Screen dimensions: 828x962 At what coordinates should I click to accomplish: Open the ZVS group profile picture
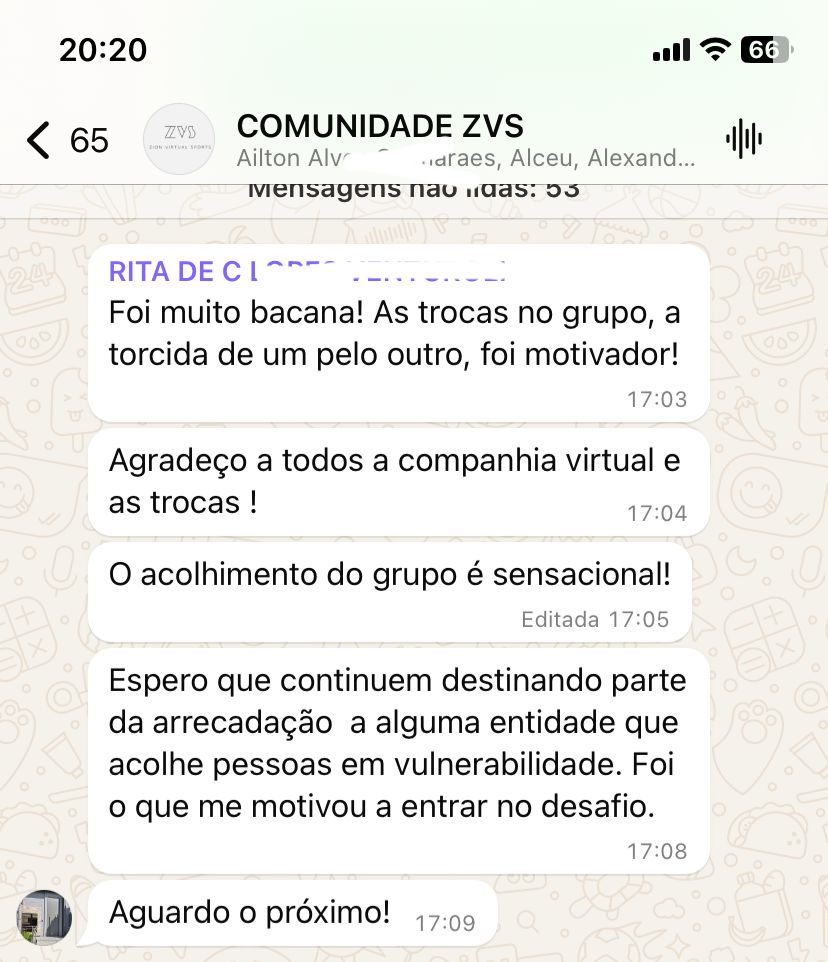click(179, 140)
